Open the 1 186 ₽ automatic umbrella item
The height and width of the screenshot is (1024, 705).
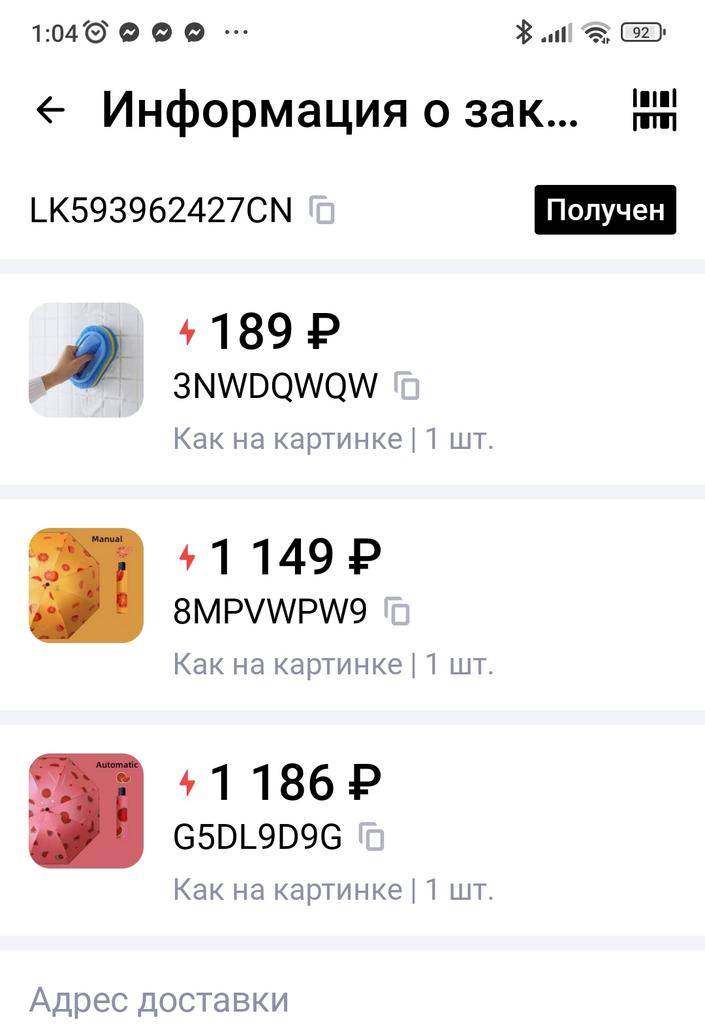(86, 810)
